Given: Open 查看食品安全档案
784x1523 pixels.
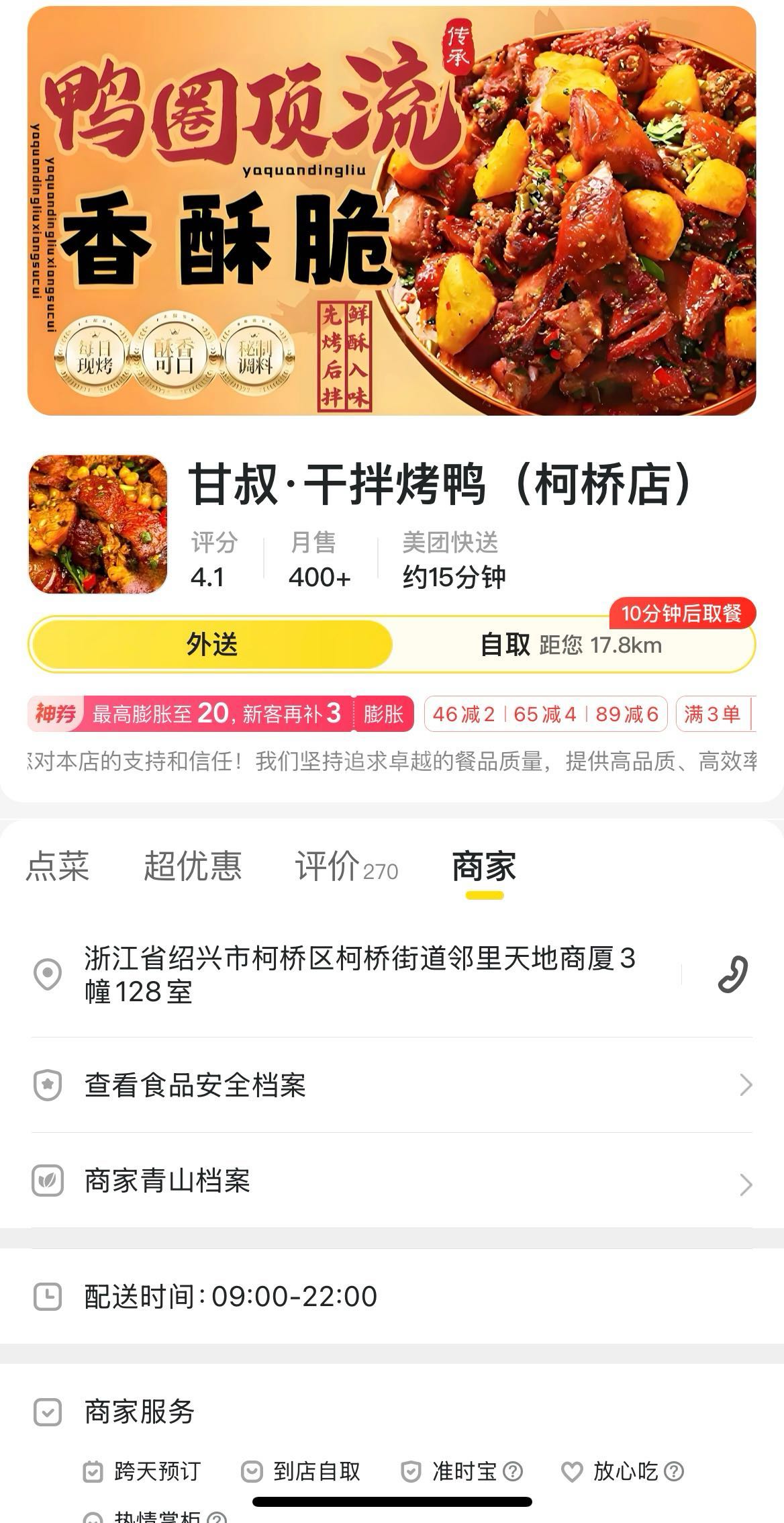Looking at the screenshot, I should pos(391,1085).
